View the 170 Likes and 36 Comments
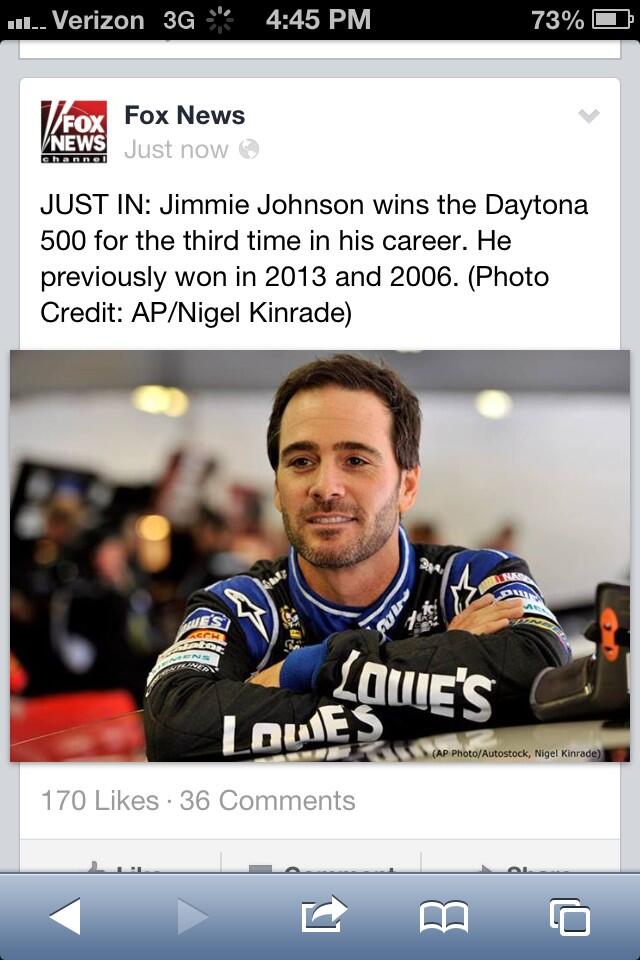This screenshot has width=640, height=960. click(198, 801)
